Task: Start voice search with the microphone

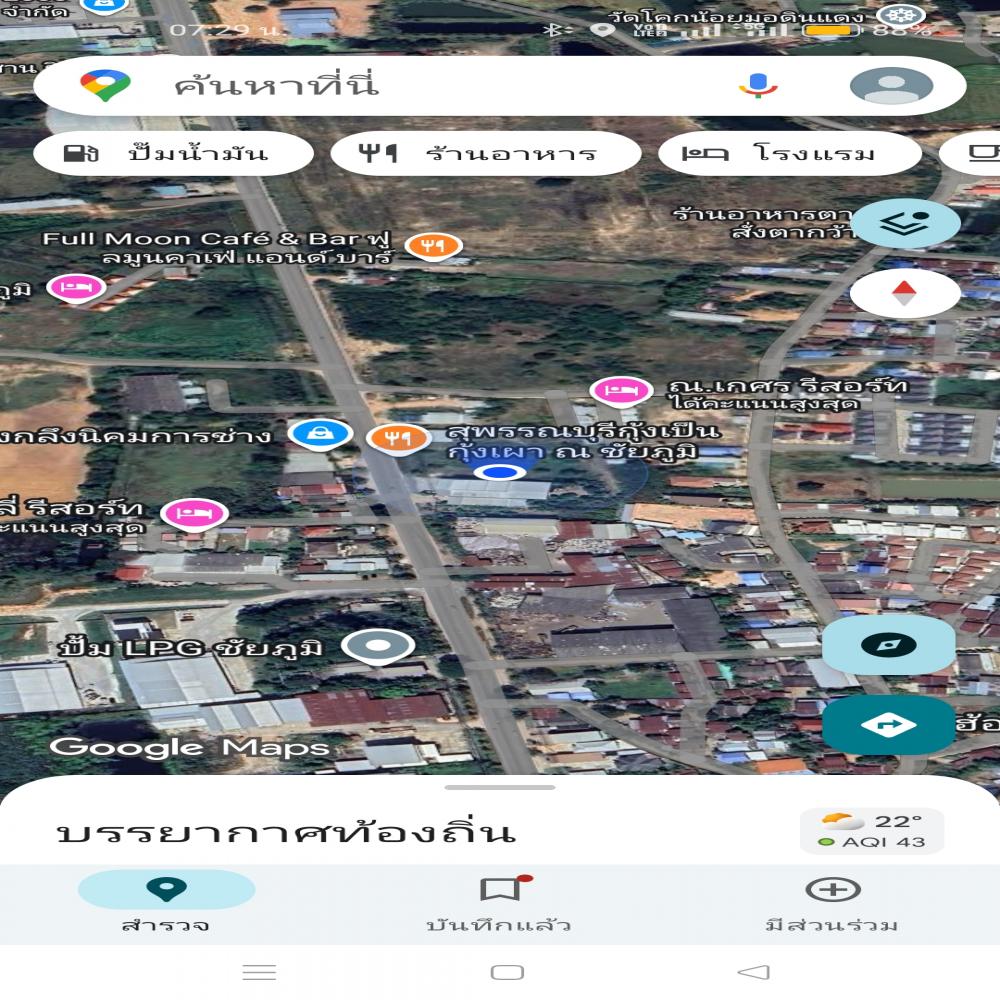Action: pos(758,86)
